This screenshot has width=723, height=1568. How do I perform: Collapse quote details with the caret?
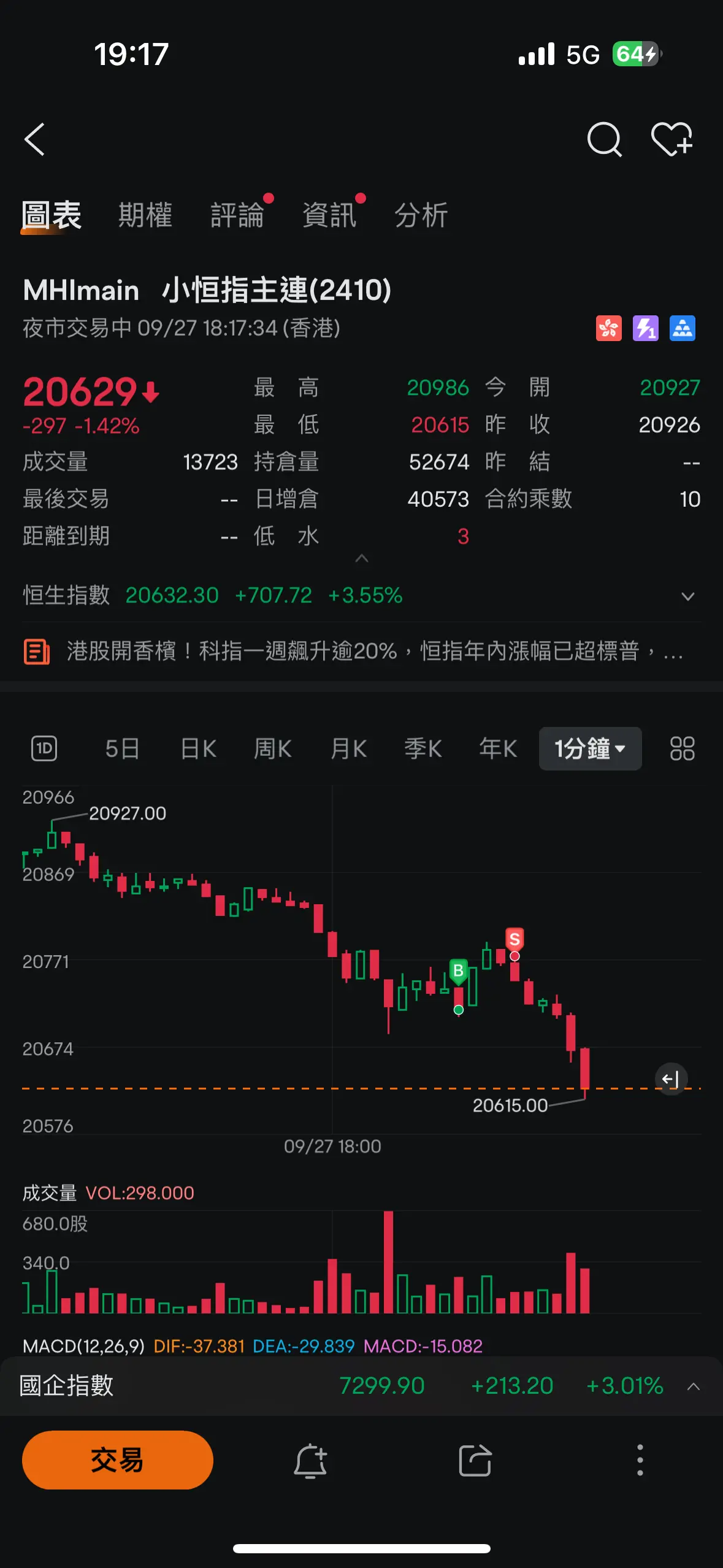click(x=361, y=558)
